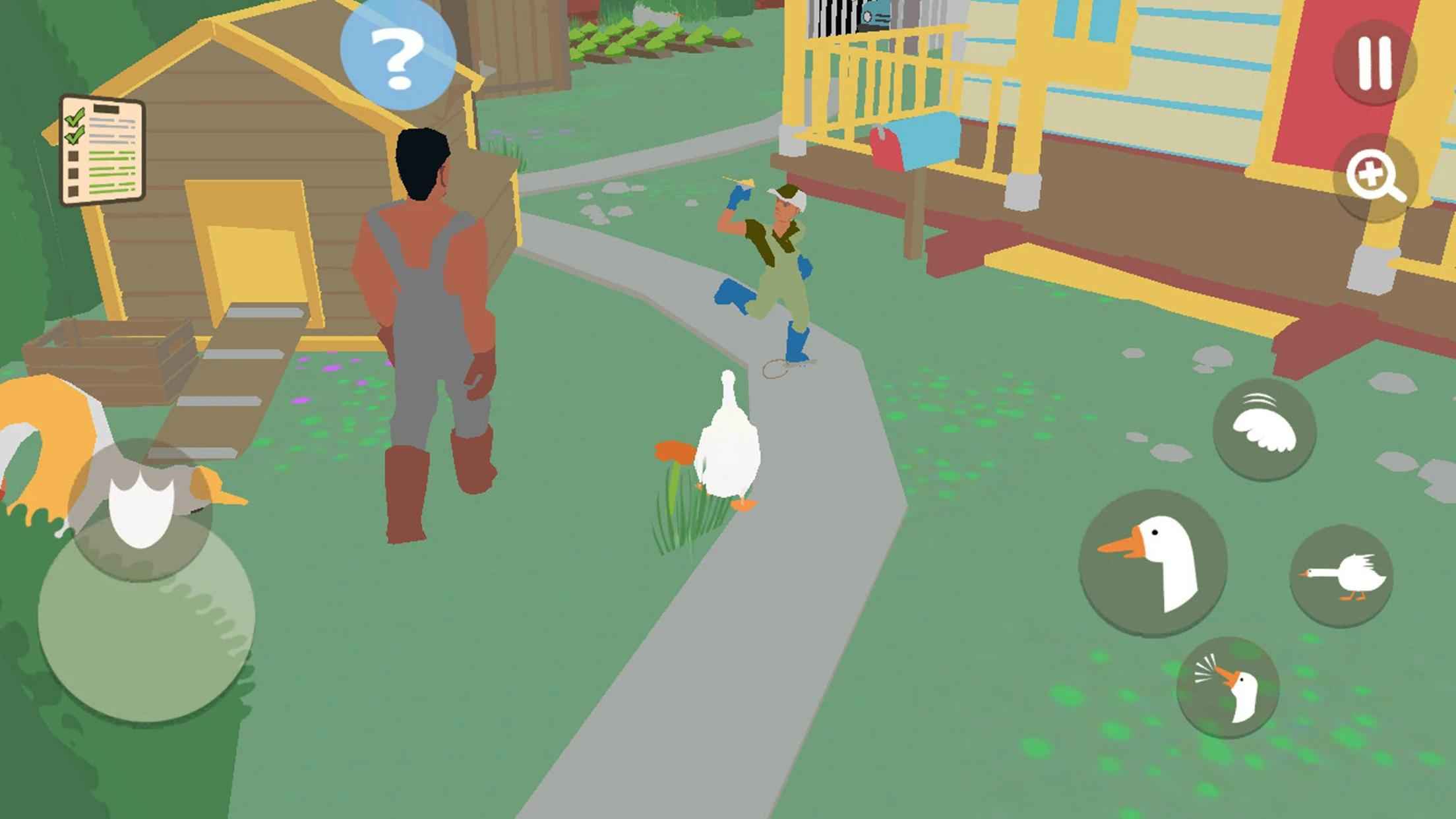Image resolution: width=1456 pixels, height=819 pixels.
Task: Grab with the goose's beak
Action: [x=1153, y=562]
